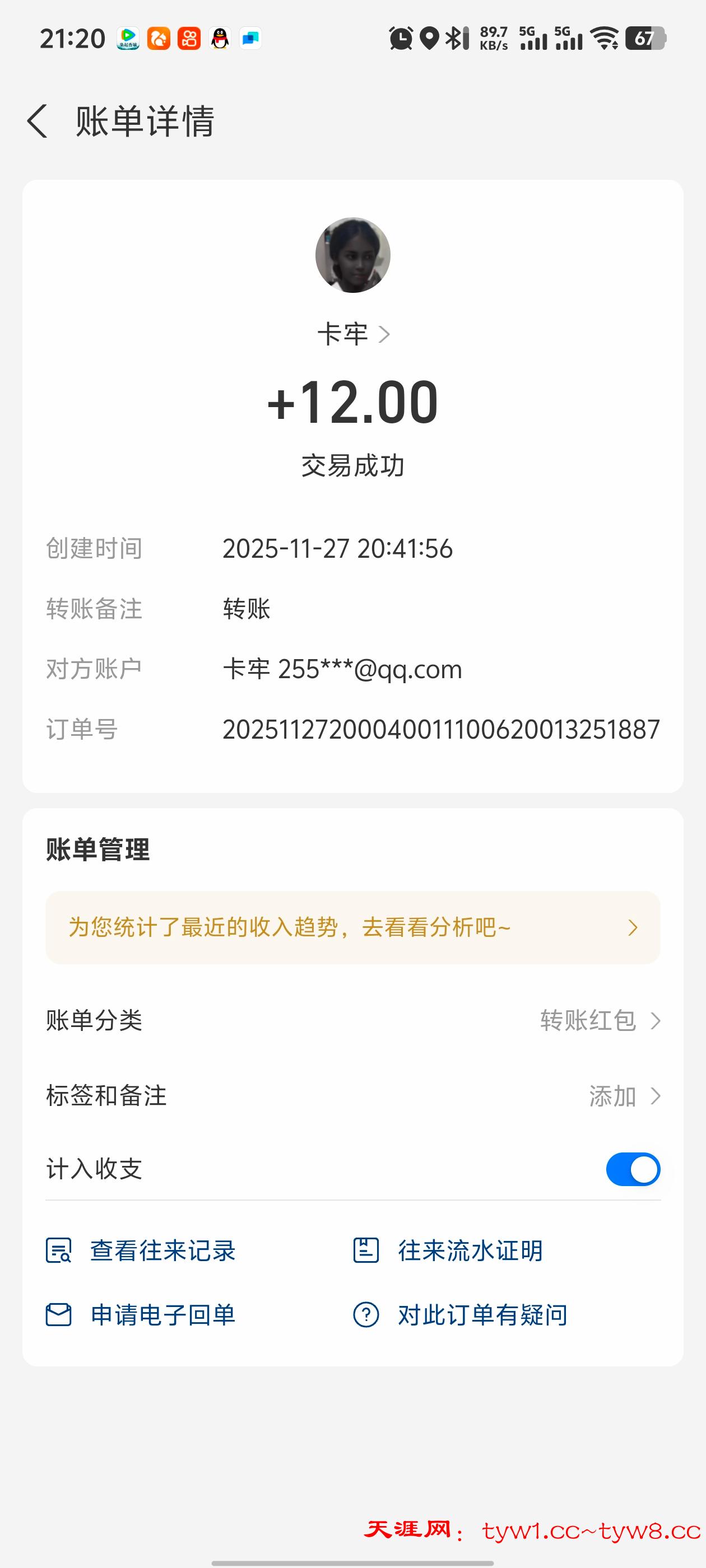Change 账单分类 category
Viewport: 706px width, 1568px height.
pos(599,1020)
